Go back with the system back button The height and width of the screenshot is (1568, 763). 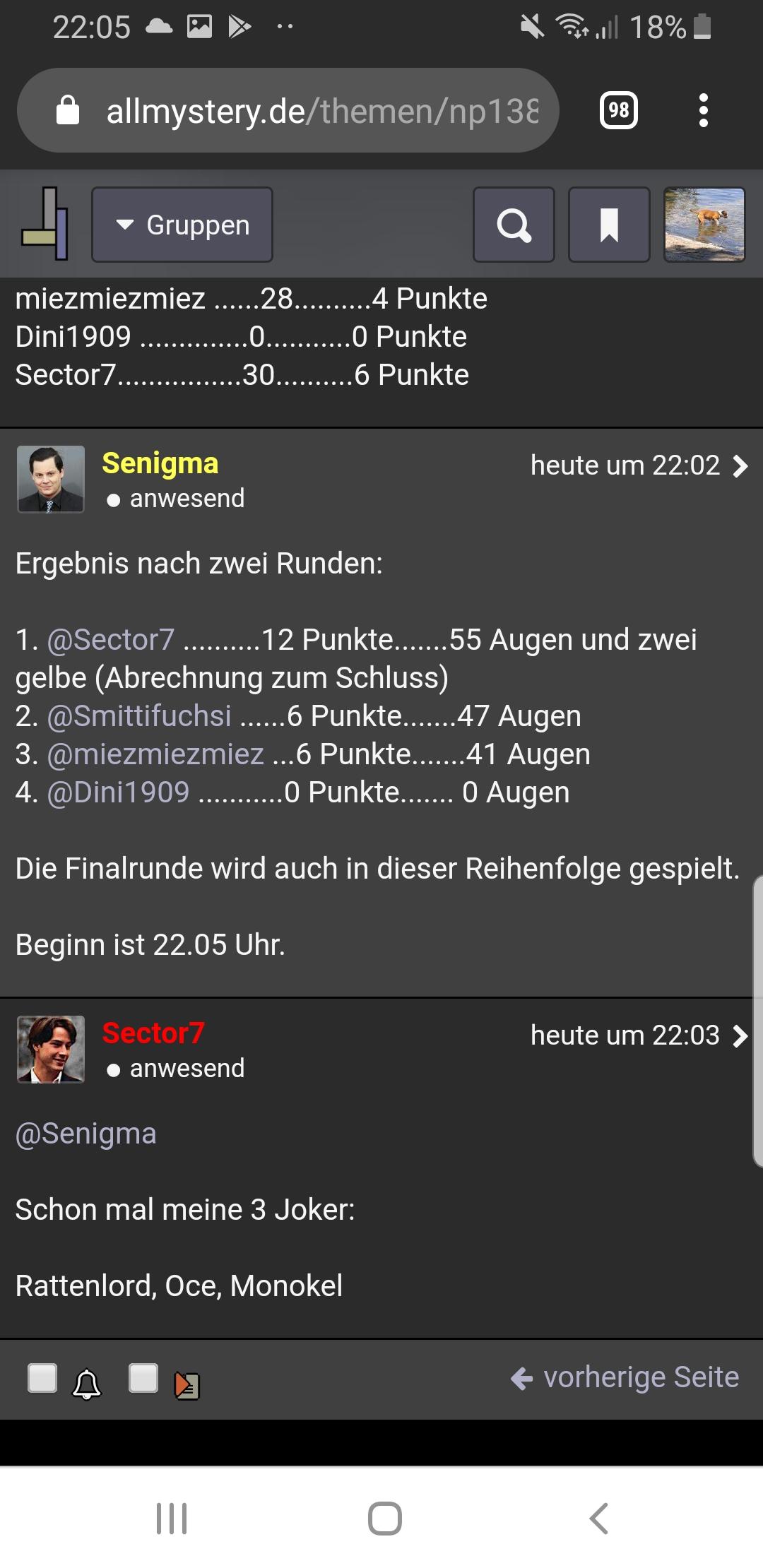[x=598, y=1519]
